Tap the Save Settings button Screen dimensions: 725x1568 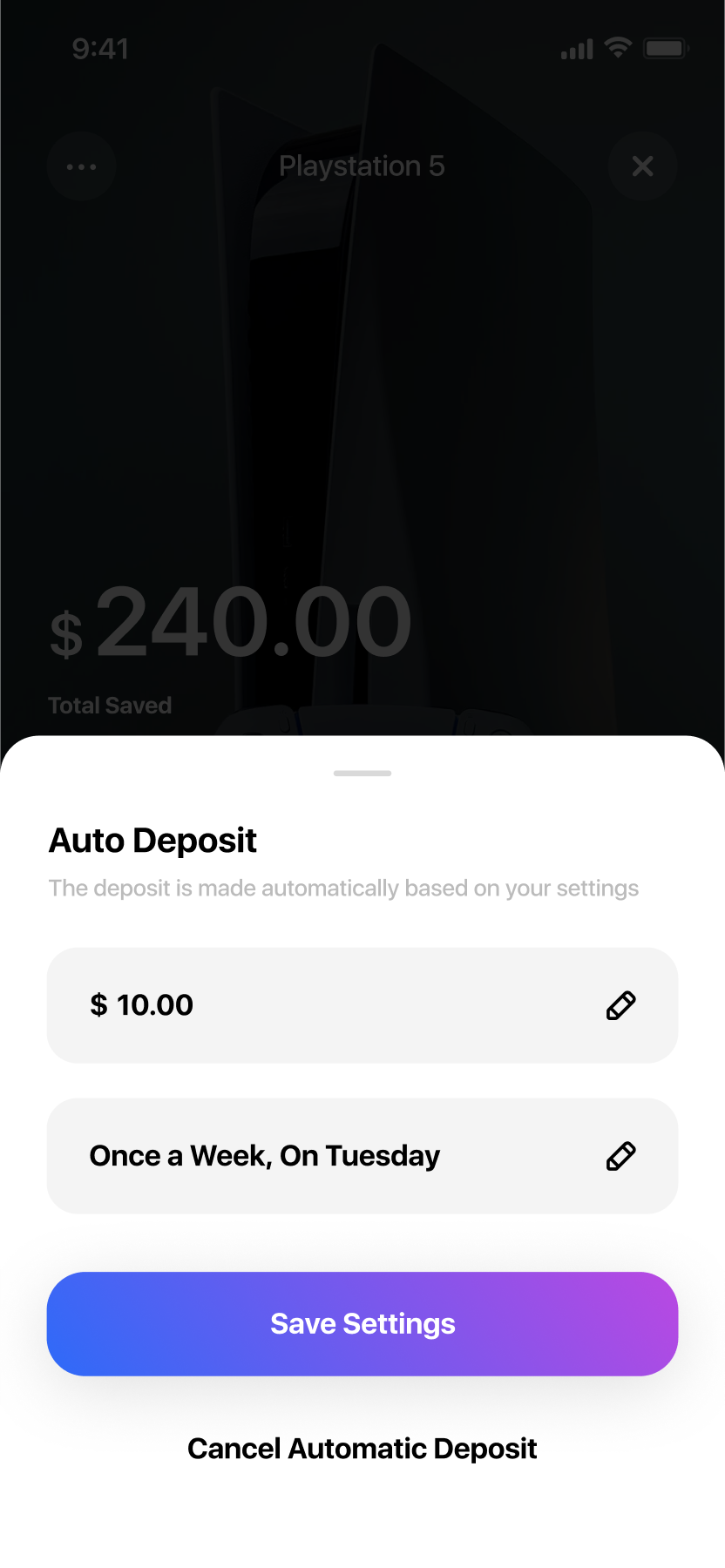pos(362,1323)
